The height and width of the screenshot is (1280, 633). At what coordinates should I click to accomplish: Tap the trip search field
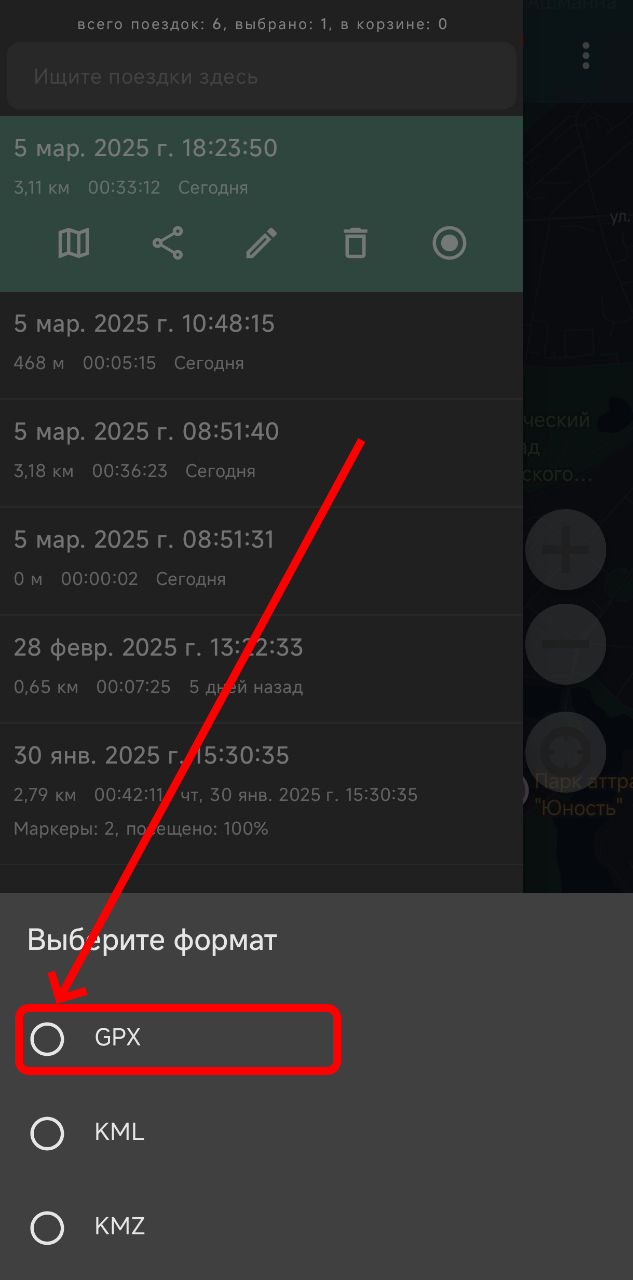(261, 77)
